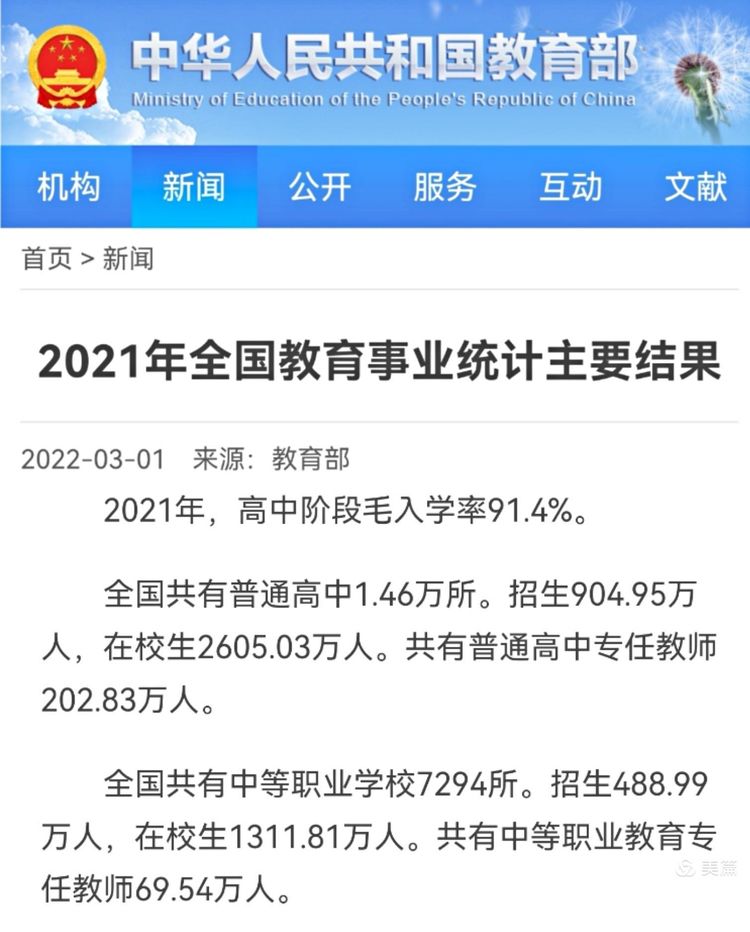The height and width of the screenshot is (932, 750).
Task: Tap the 新闻 breadcrumb link
Action: [128, 259]
